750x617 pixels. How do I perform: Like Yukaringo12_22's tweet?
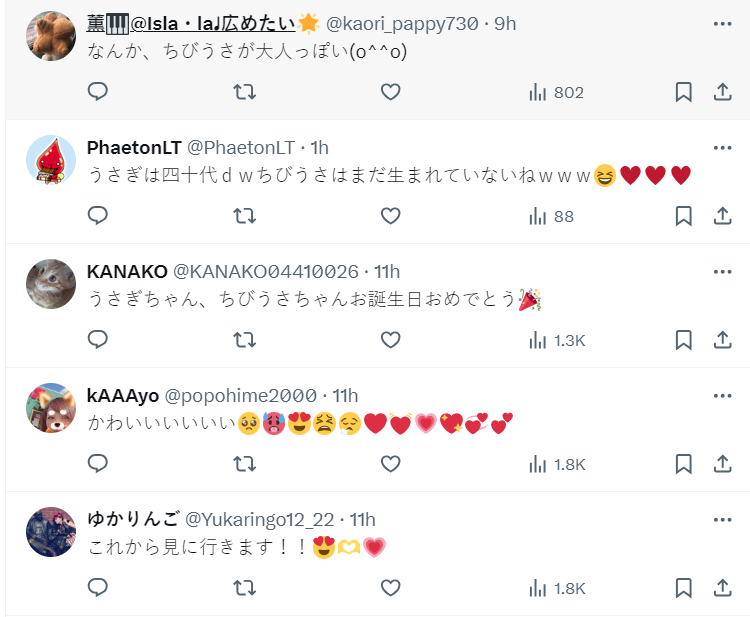tap(391, 587)
